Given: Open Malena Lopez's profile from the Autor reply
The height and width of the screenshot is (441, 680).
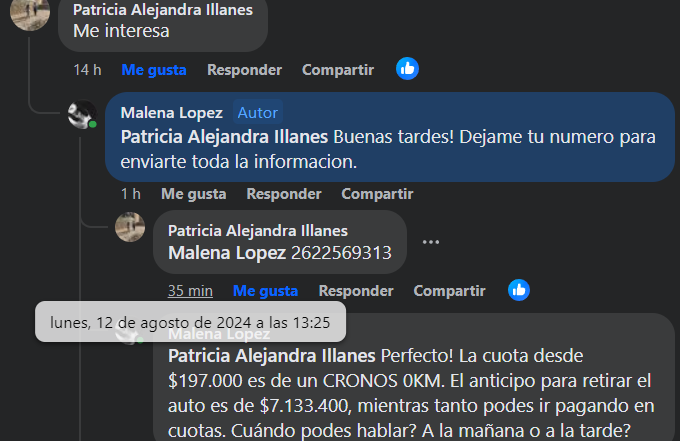Looking at the screenshot, I should (x=171, y=112).
